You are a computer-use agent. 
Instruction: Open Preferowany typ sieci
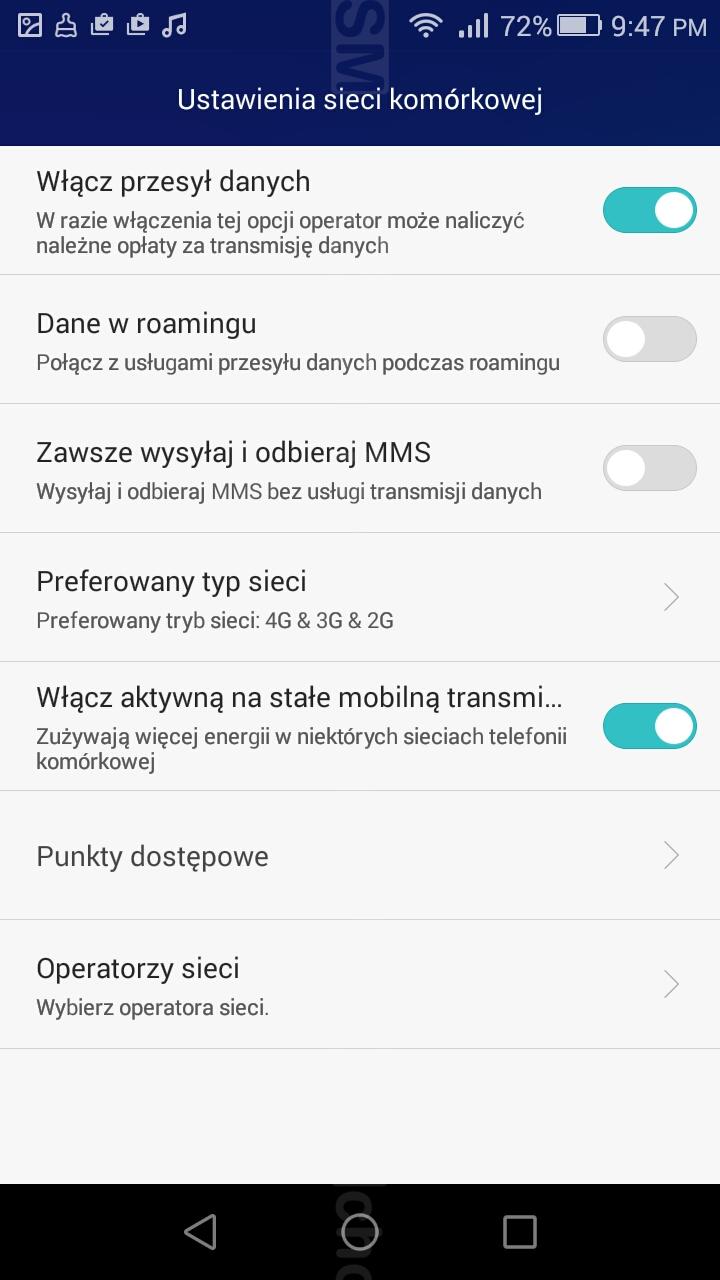(360, 597)
